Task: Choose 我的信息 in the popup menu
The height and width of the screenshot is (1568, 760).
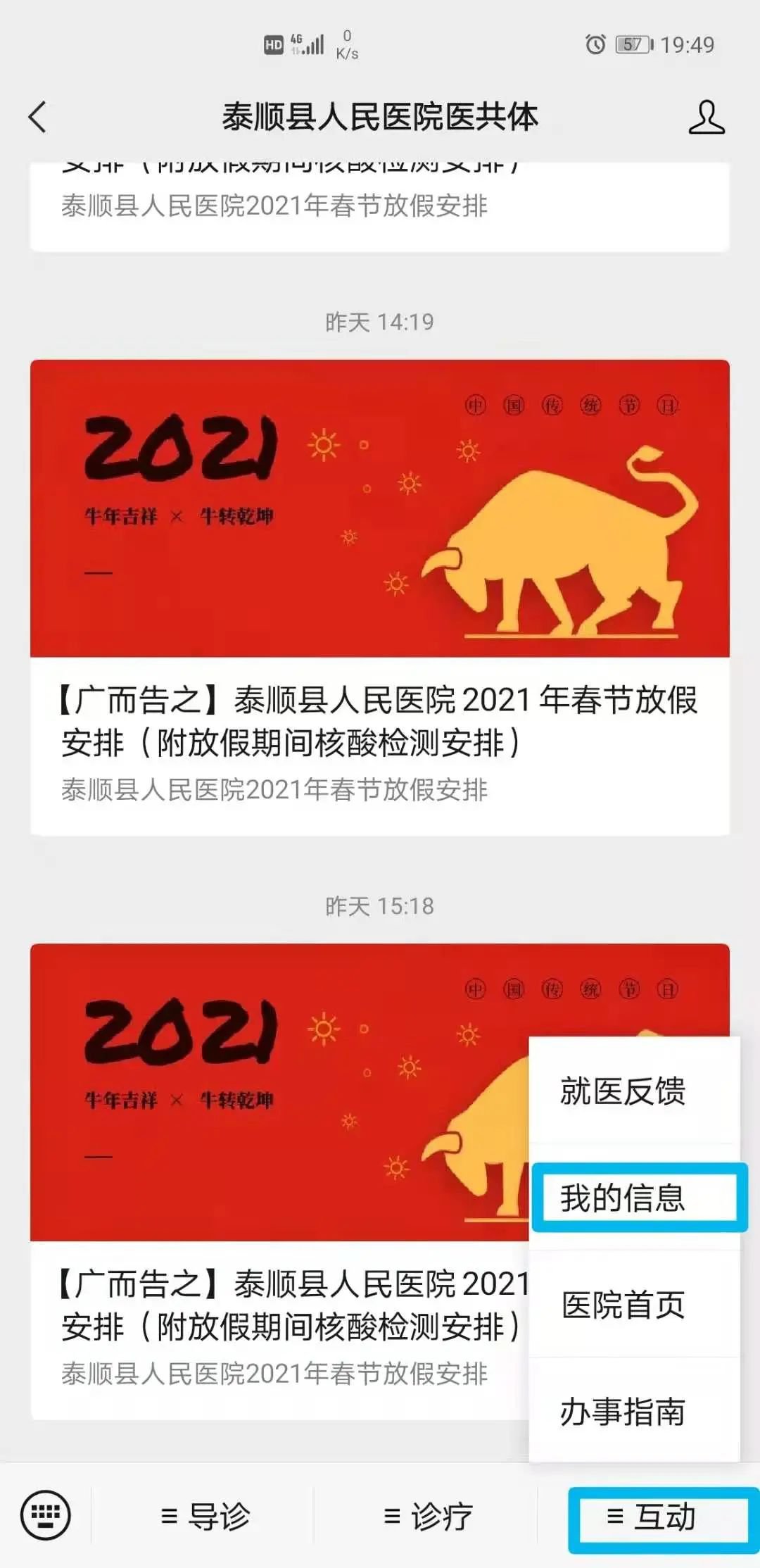Action: pyautogui.click(x=623, y=1198)
